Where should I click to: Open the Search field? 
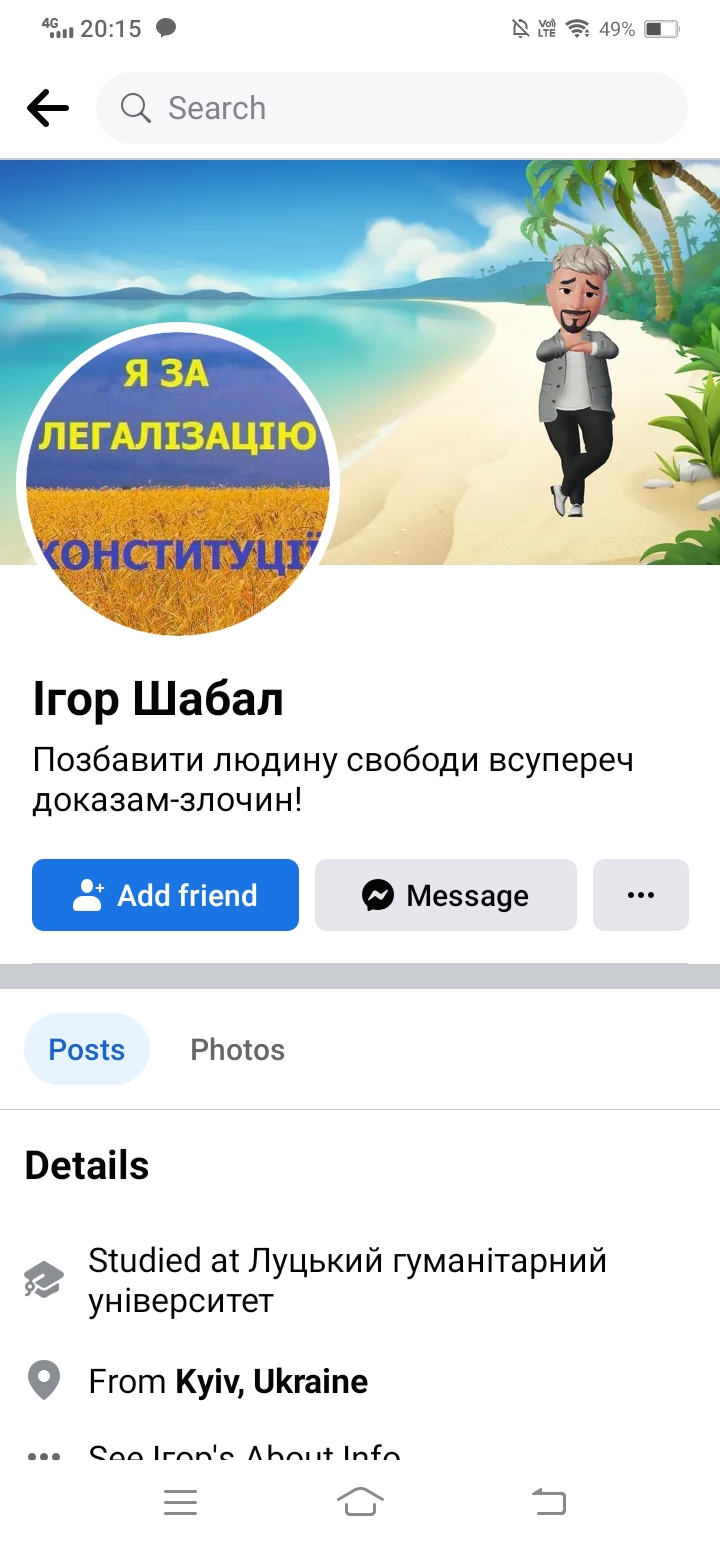click(392, 108)
